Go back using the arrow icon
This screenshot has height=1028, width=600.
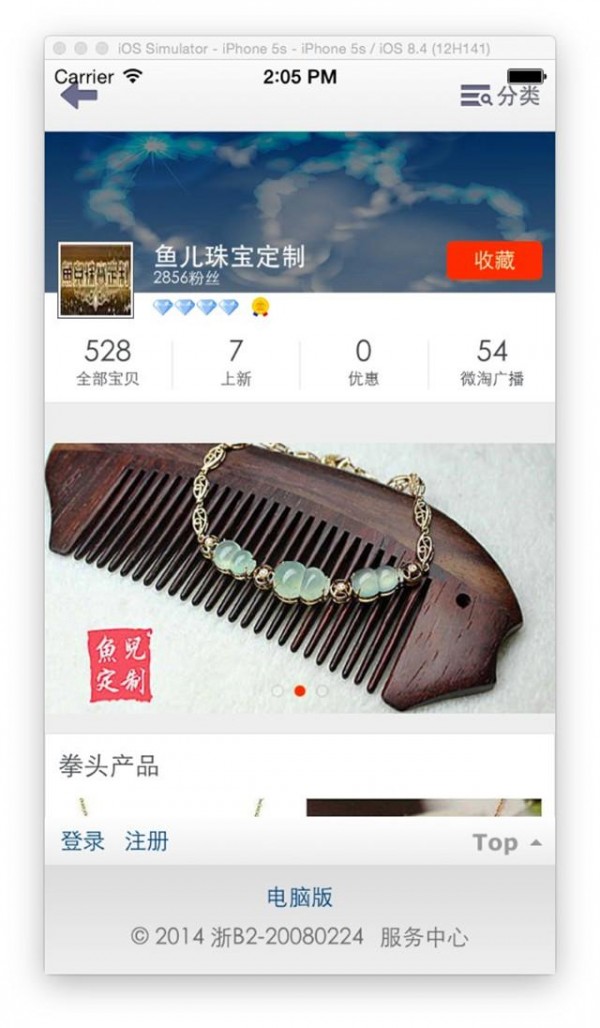(x=79, y=96)
